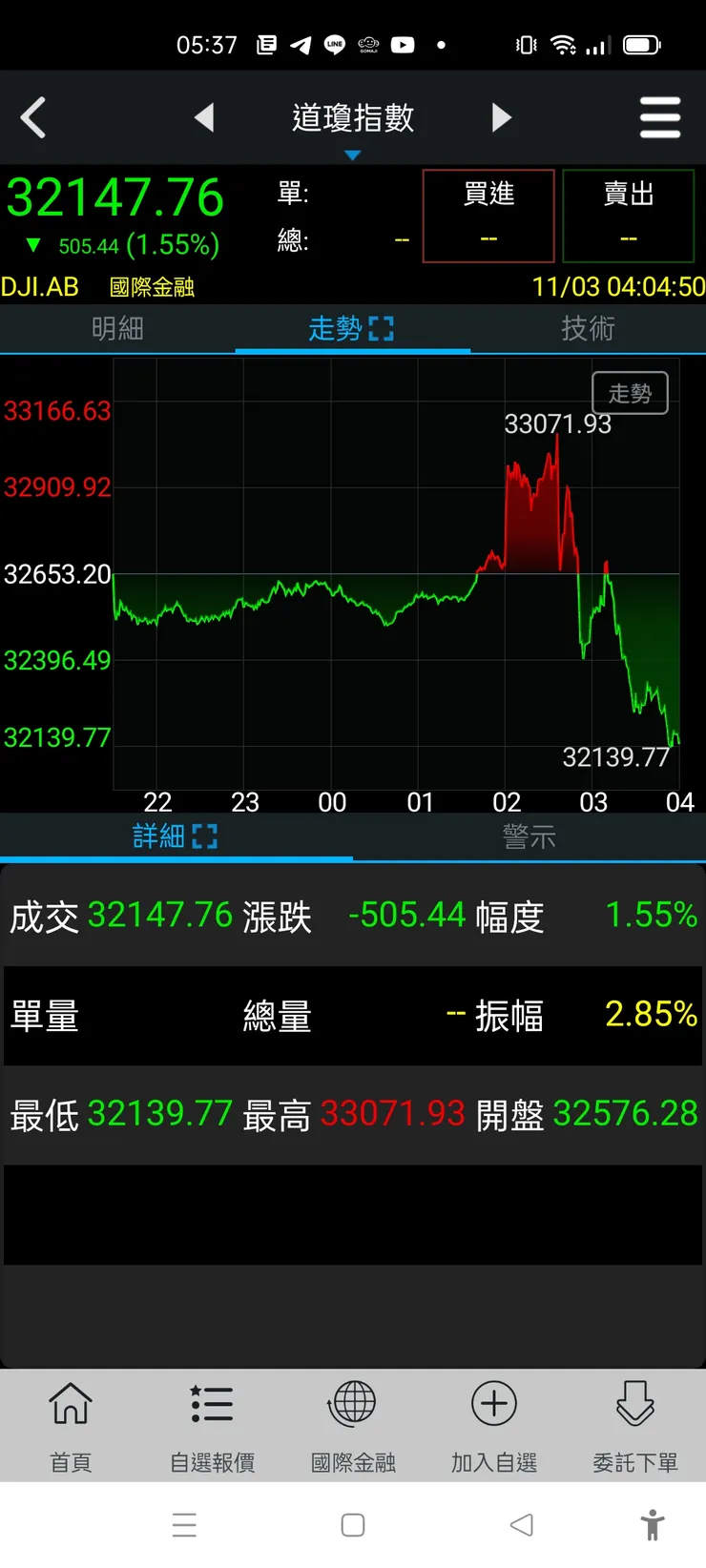Tap the 賣出 sell button

click(628, 216)
